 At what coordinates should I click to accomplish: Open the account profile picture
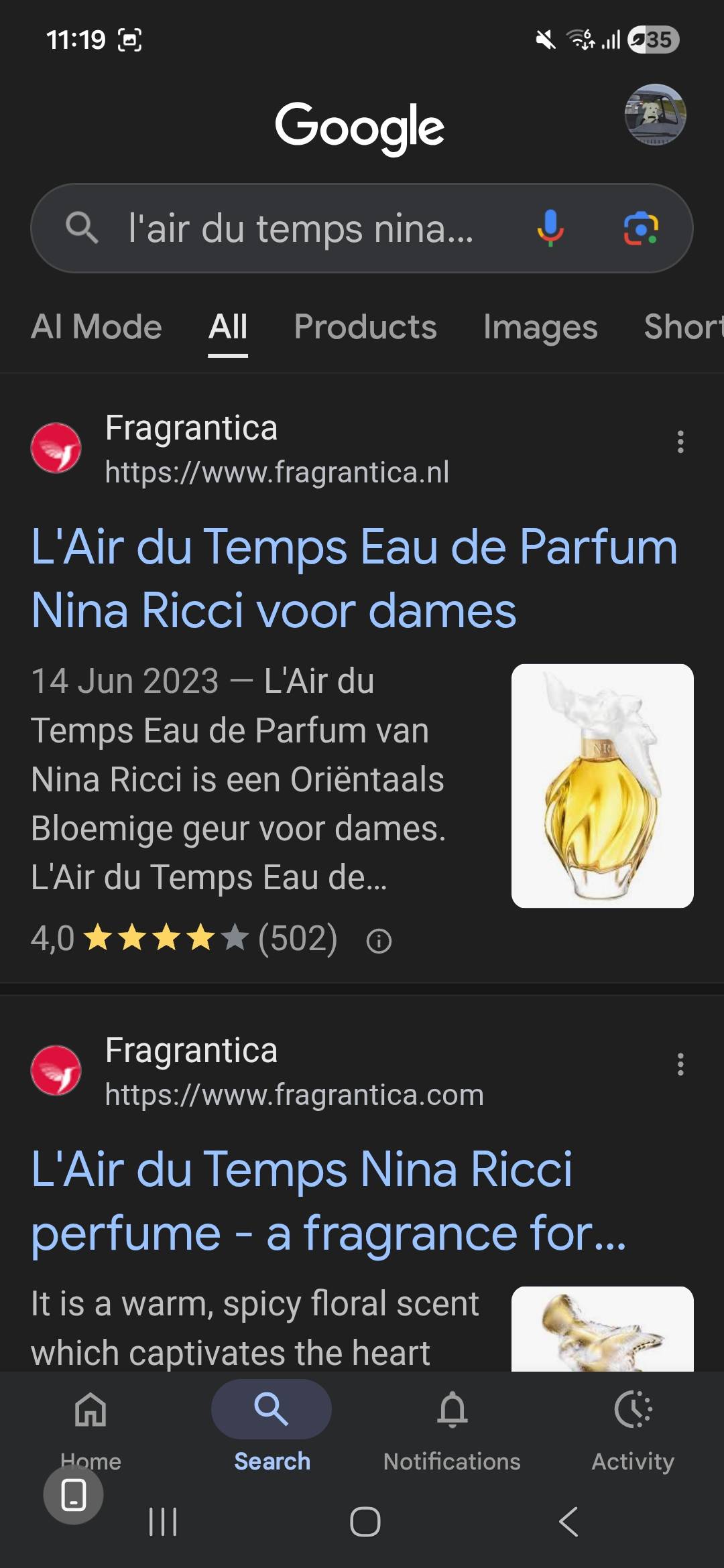(655, 115)
